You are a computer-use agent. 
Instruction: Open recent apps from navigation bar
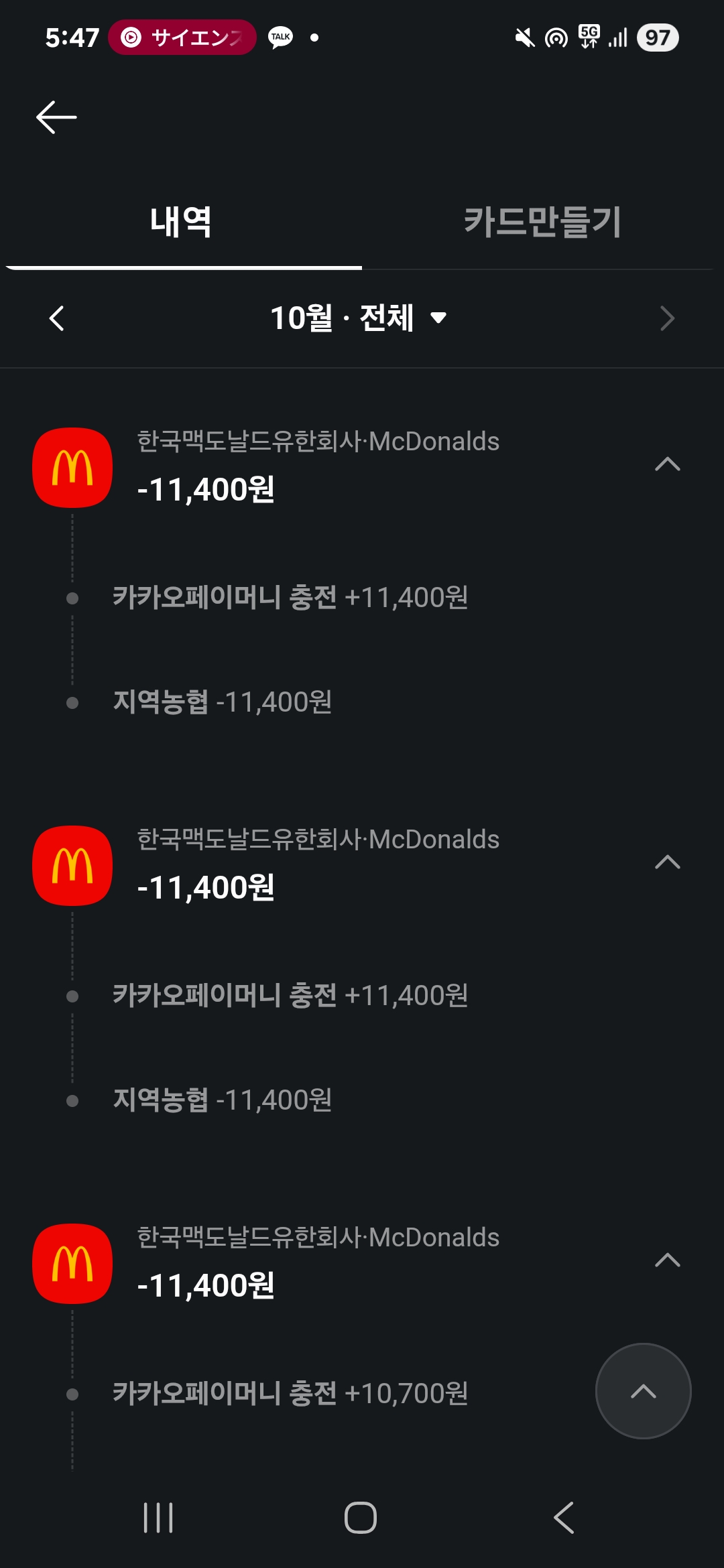158,1518
